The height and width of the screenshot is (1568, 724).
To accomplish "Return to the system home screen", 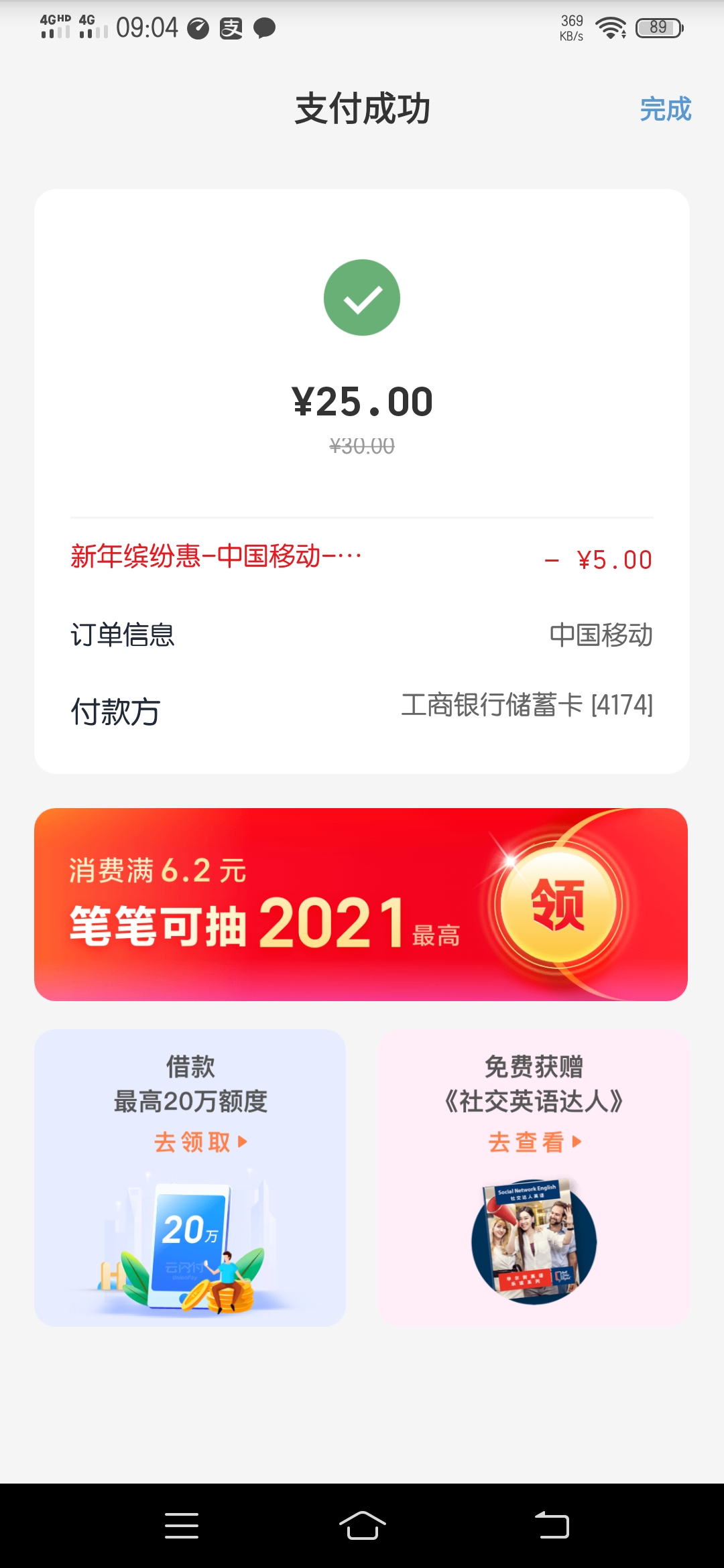I will click(x=362, y=1526).
